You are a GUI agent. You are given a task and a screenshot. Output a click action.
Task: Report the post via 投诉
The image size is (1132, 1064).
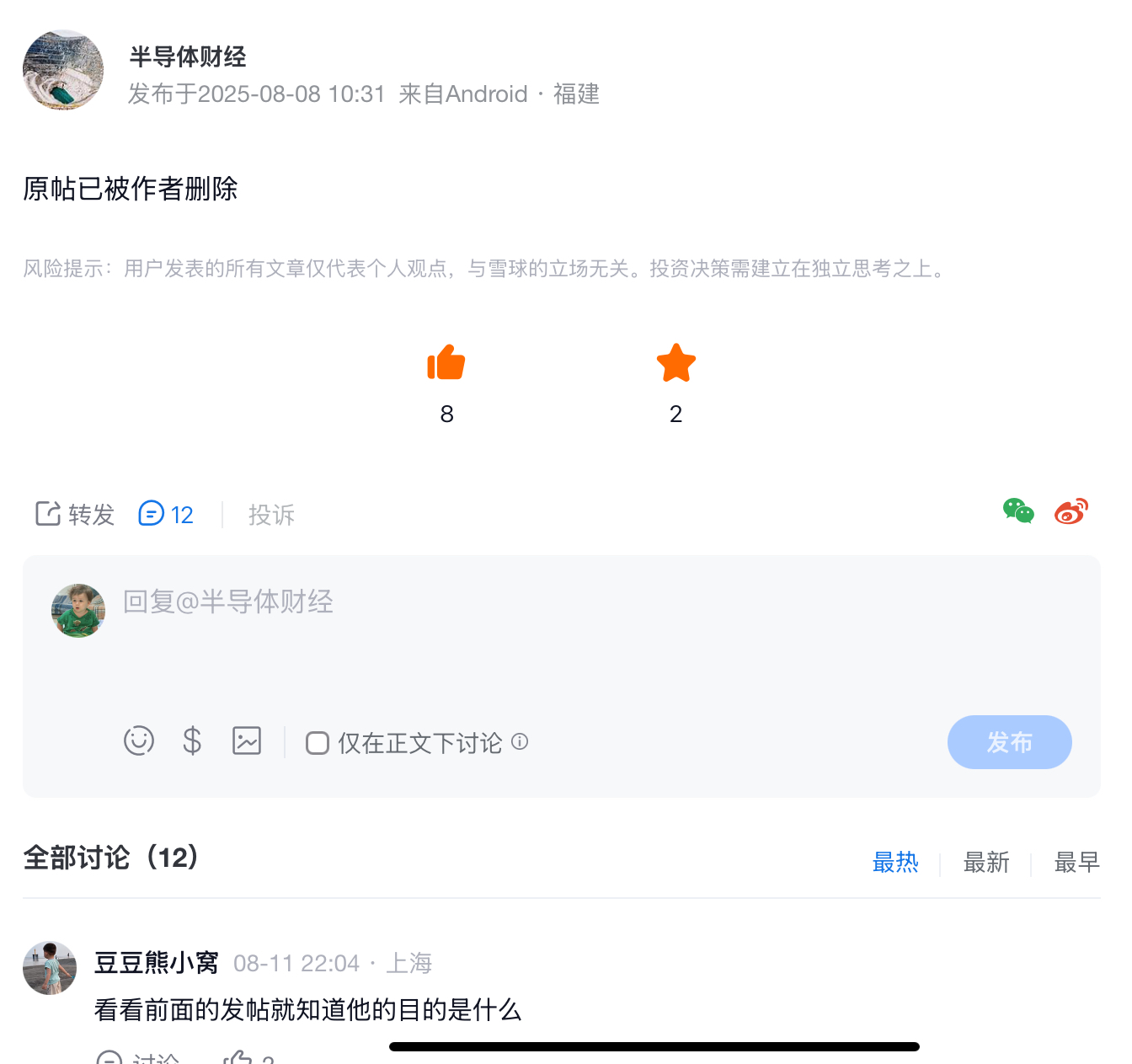pyautogui.click(x=271, y=515)
